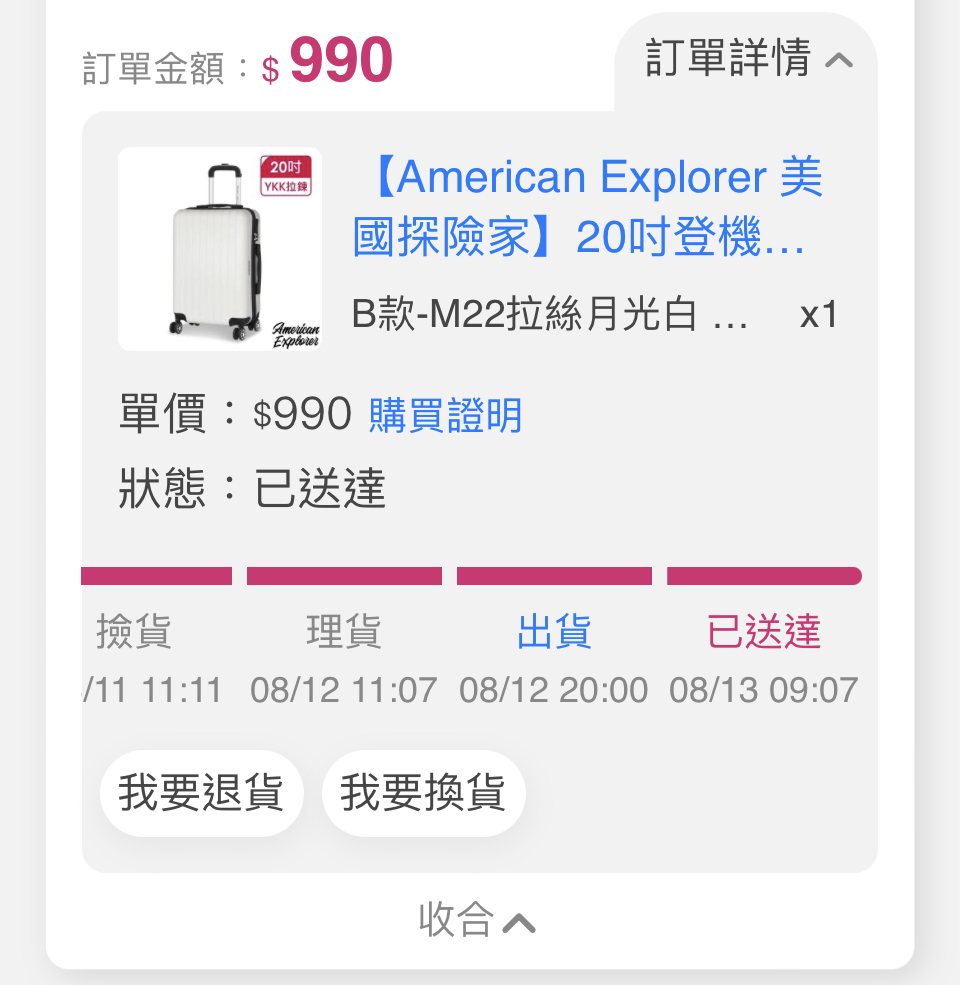This screenshot has height=985, width=960.
Task: Tap the white suitcase product thumbnail
Action: point(220,250)
